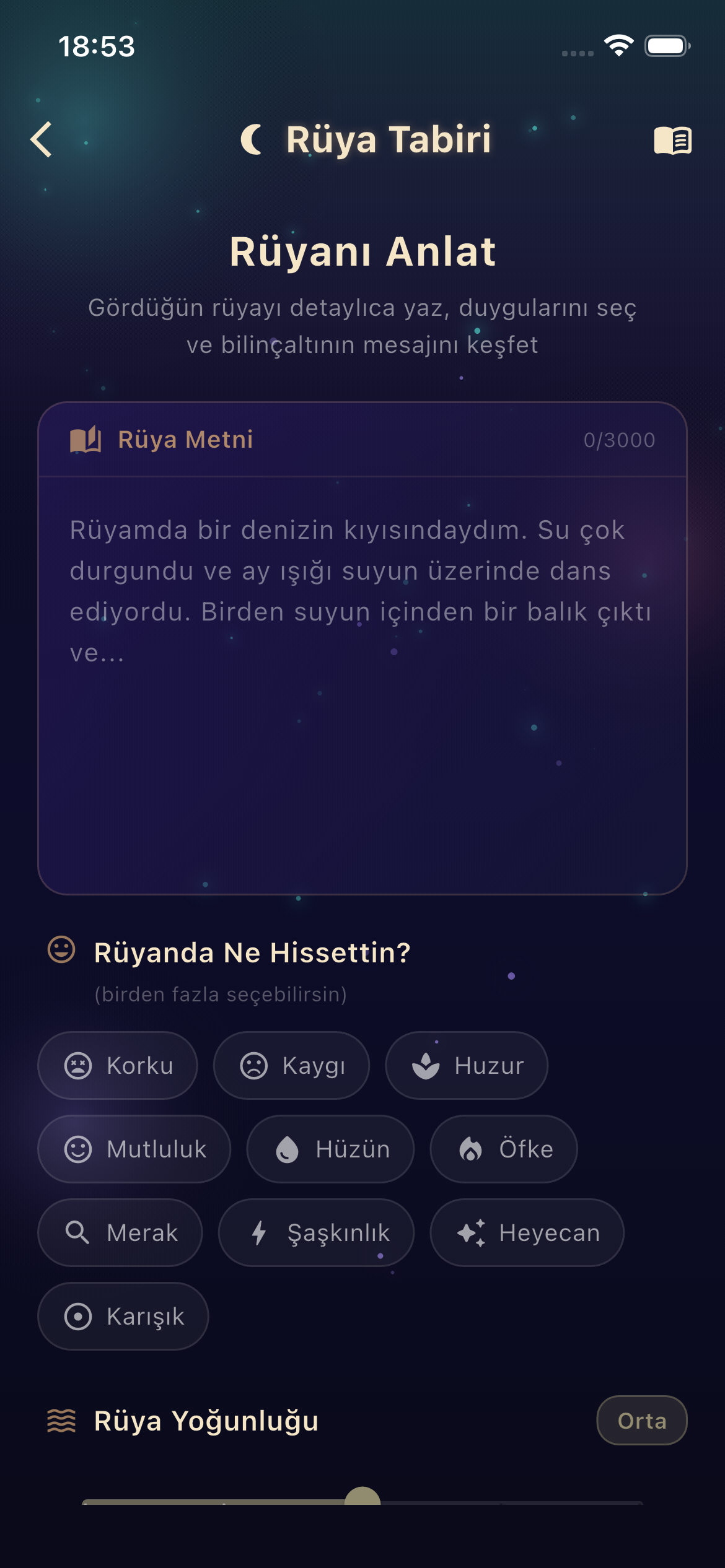Tap the back arrow to leave Rüya Tabiri
This screenshot has height=1568, width=725.
pyautogui.click(x=41, y=140)
